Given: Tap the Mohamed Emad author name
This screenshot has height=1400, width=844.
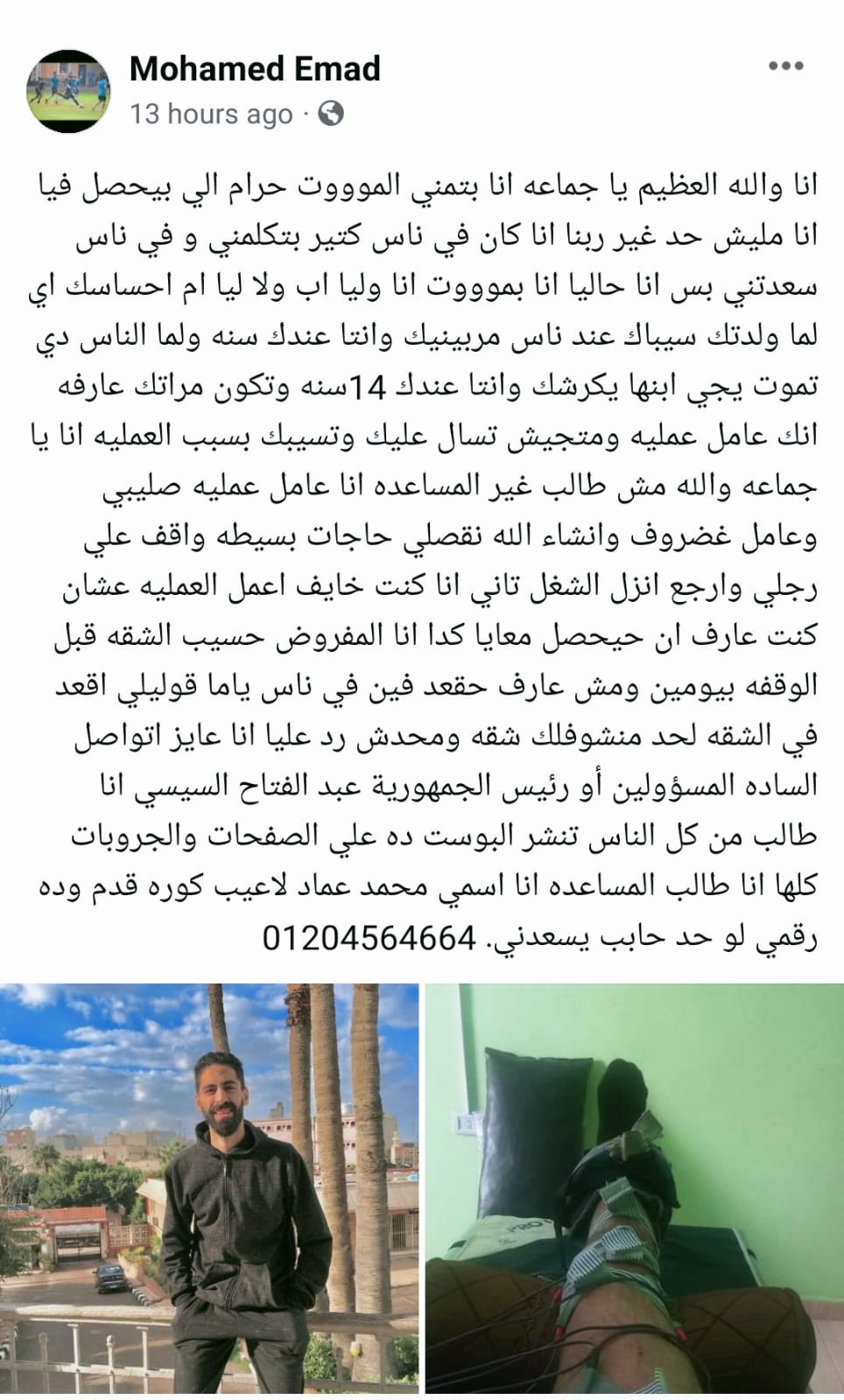Looking at the screenshot, I should pos(255,68).
